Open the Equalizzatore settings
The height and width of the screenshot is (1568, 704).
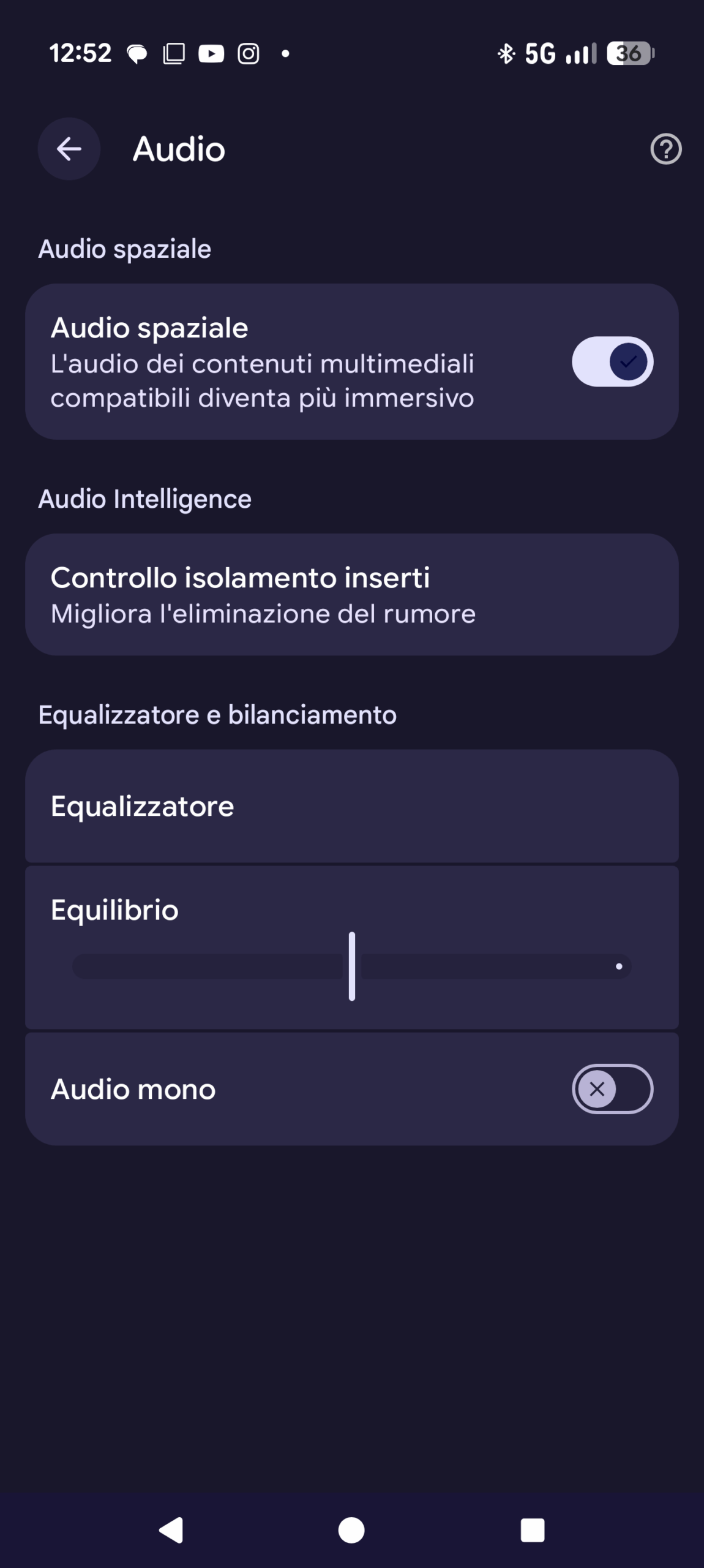coord(351,806)
